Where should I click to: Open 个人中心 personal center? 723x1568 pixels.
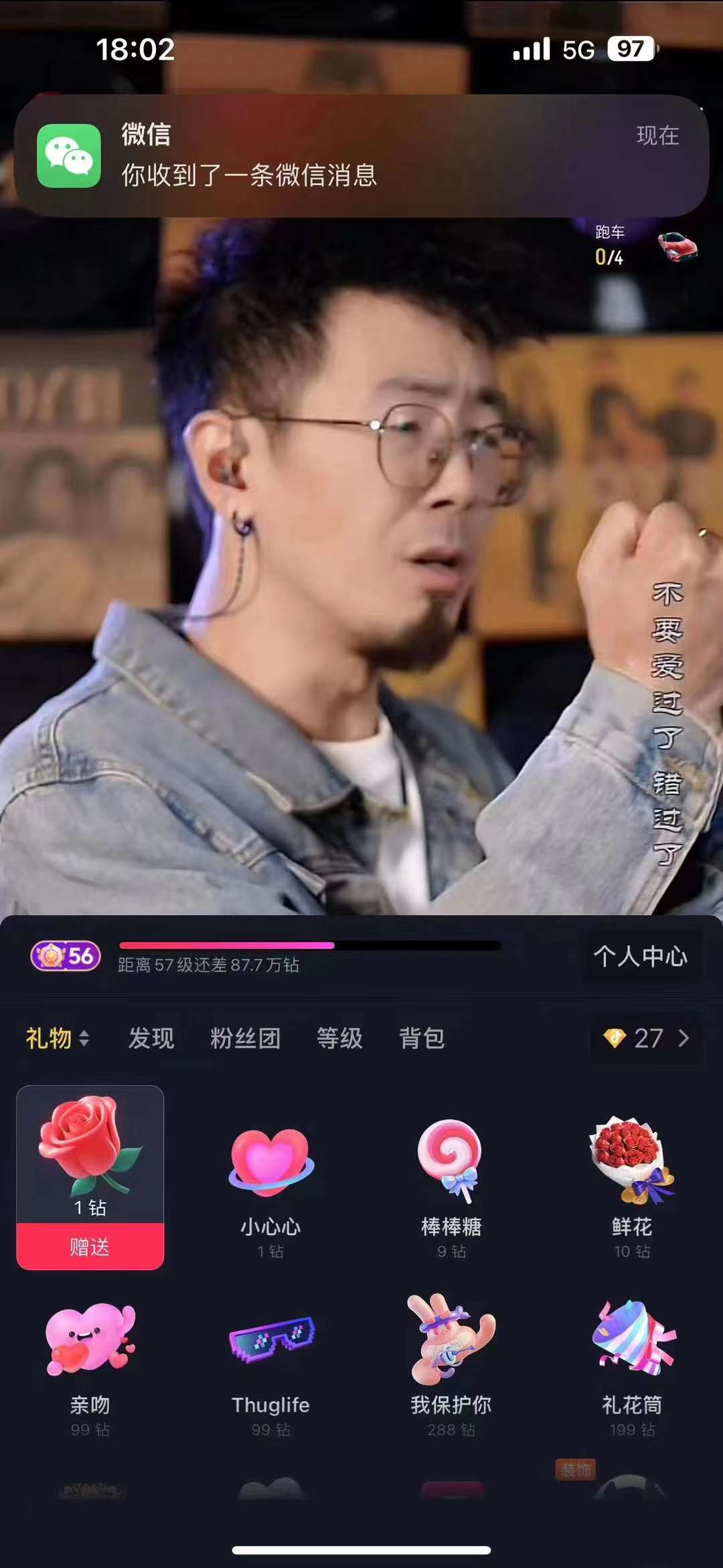pyautogui.click(x=641, y=956)
